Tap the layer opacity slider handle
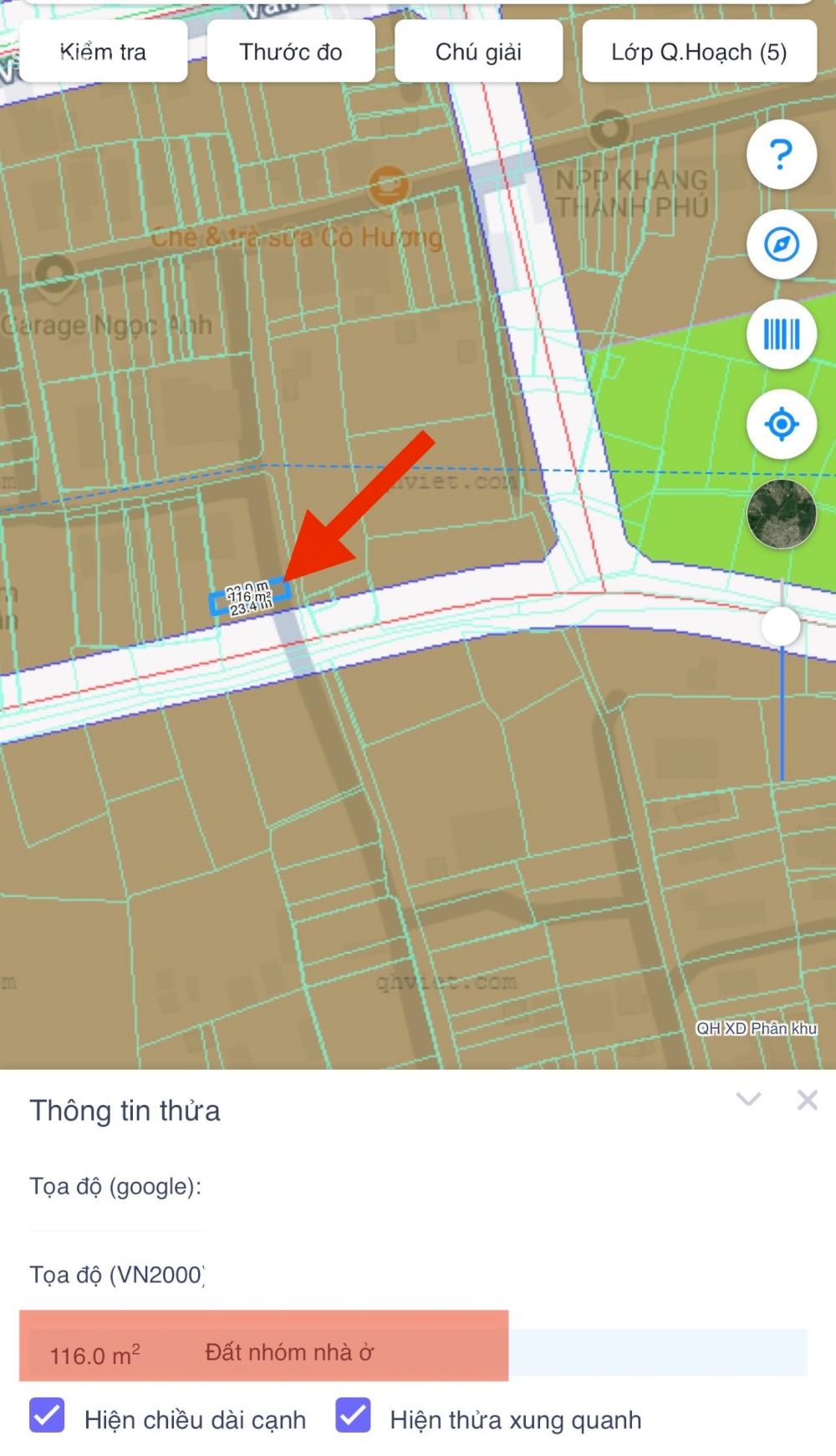836x1456 pixels. (x=781, y=626)
